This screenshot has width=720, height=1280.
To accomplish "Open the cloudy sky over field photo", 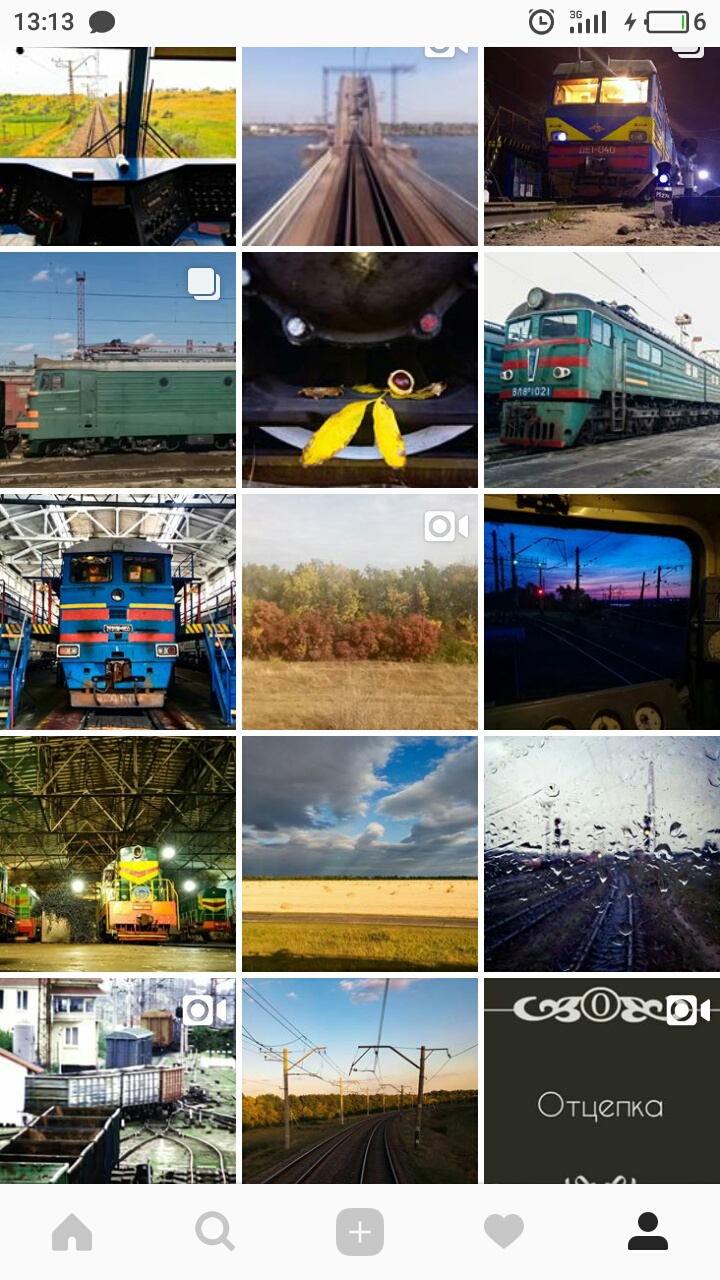I will click(x=360, y=853).
